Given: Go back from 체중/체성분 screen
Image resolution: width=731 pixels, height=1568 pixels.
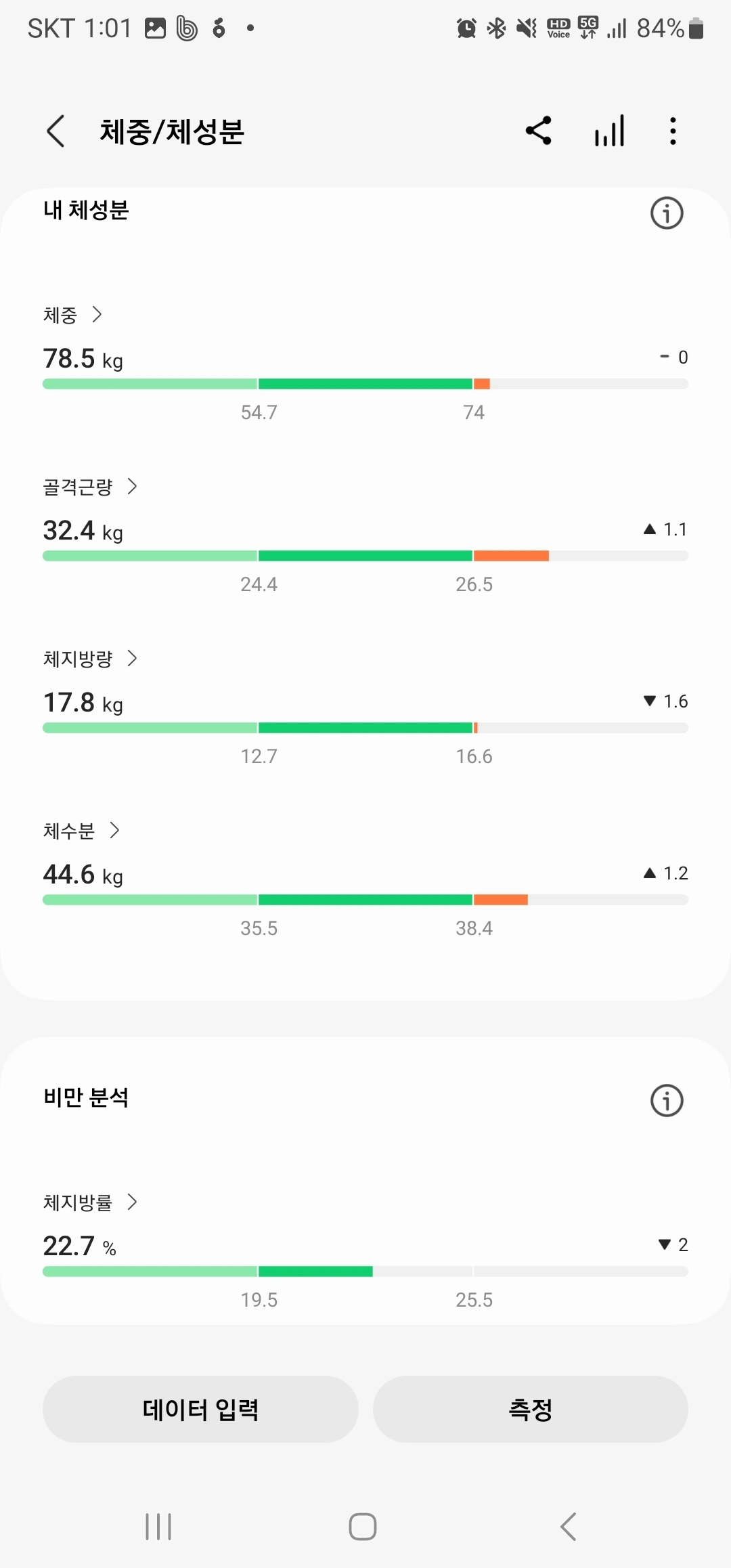Looking at the screenshot, I should point(56,131).
